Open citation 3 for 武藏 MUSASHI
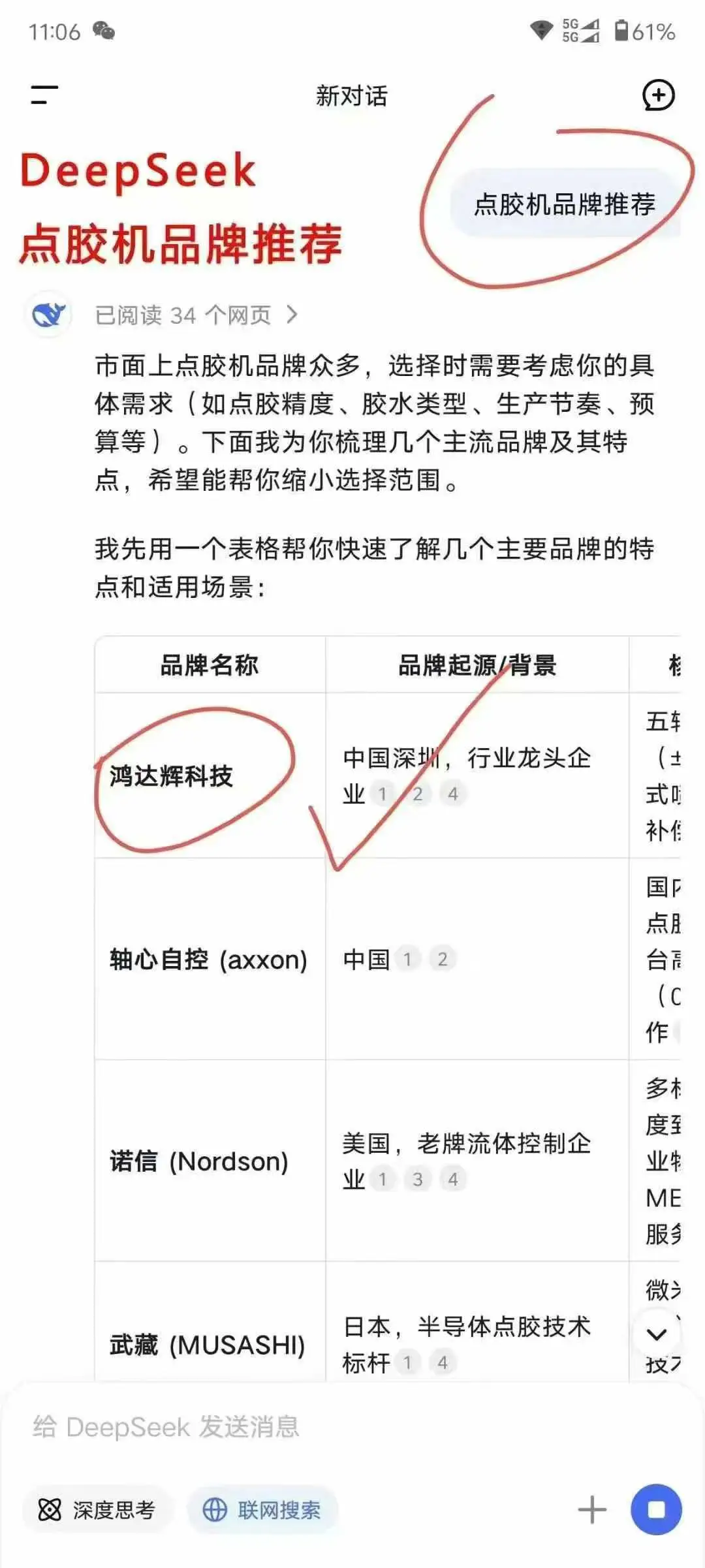 [x=443, y=1362]
